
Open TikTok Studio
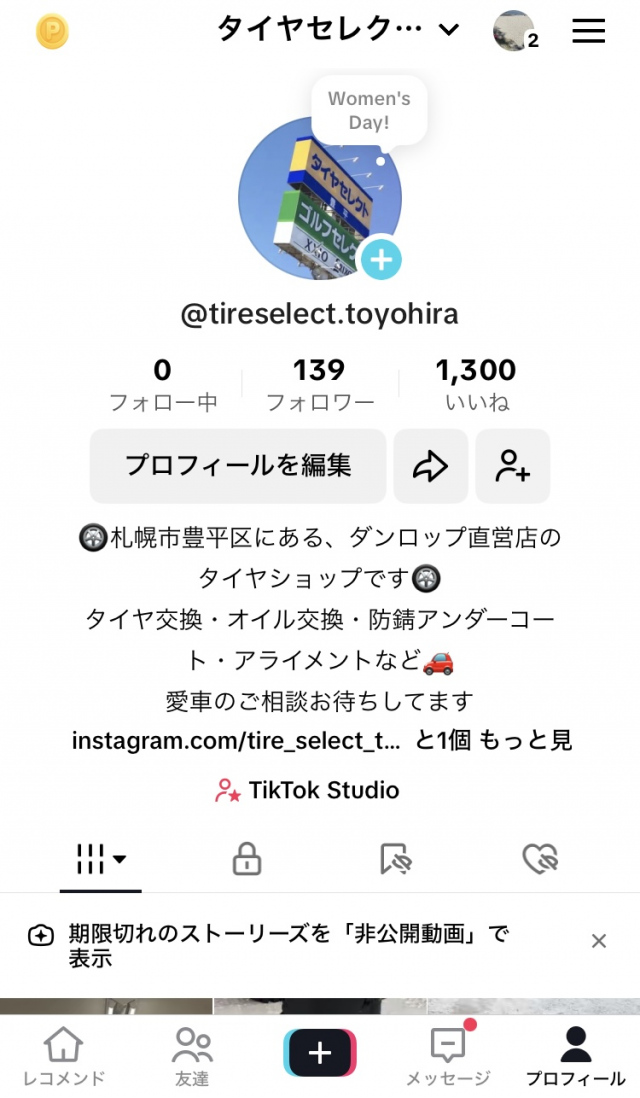[x=308, y=791]
